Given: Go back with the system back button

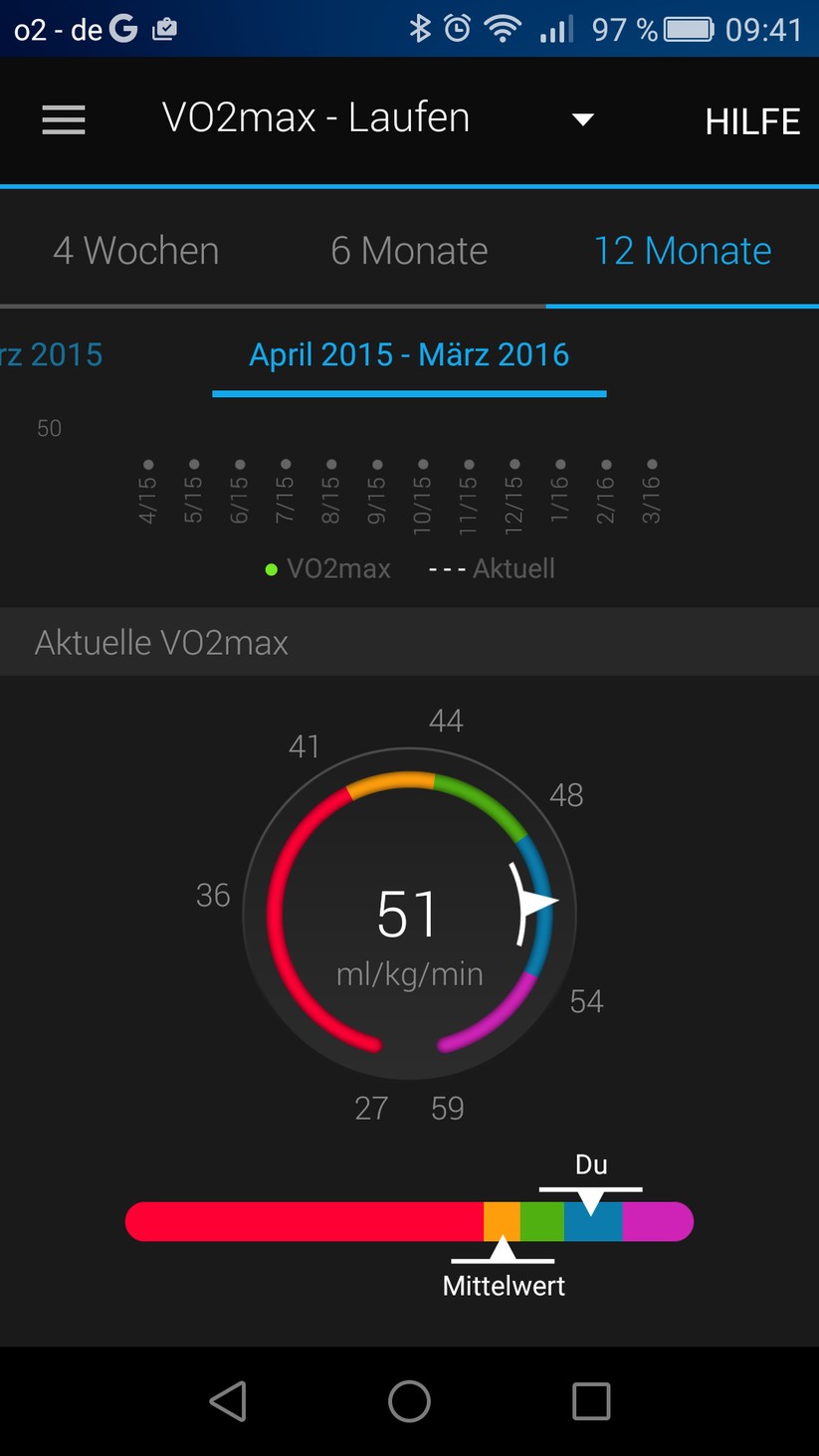Looking at the screenshot, I should 228,1401.
